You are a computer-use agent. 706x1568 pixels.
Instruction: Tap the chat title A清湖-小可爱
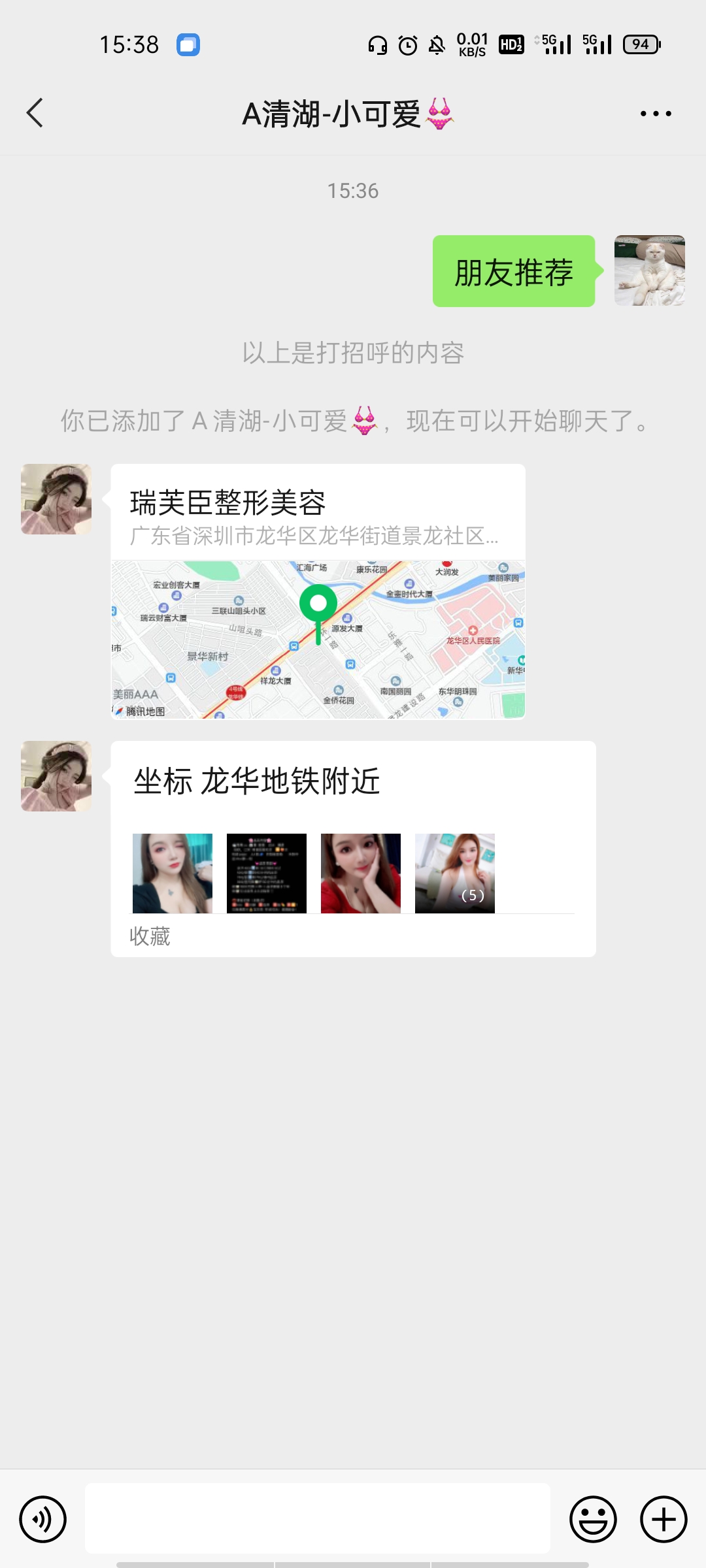tap(348, 113)
